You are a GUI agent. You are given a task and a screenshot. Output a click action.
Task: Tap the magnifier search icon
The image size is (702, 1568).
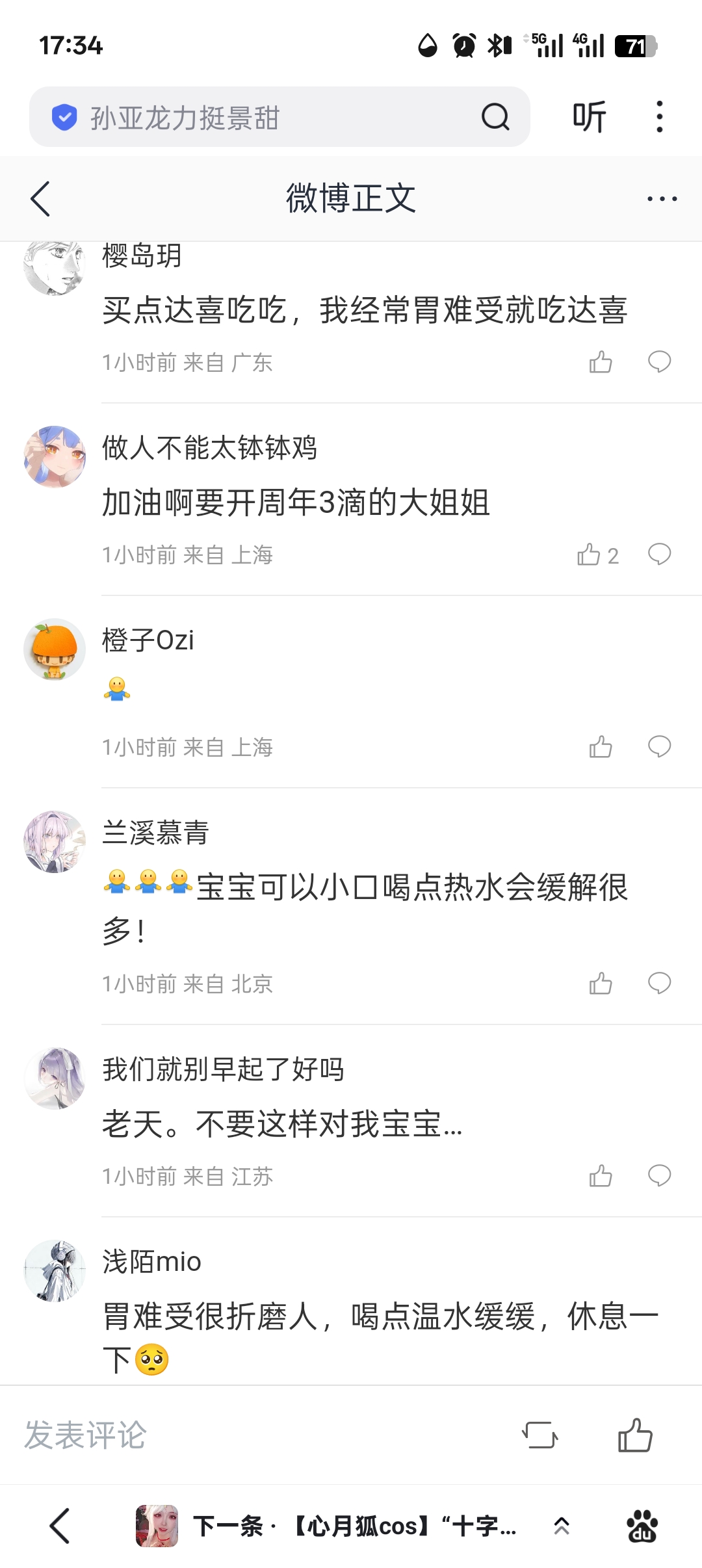pyautogui.click(x=495, y=117)
